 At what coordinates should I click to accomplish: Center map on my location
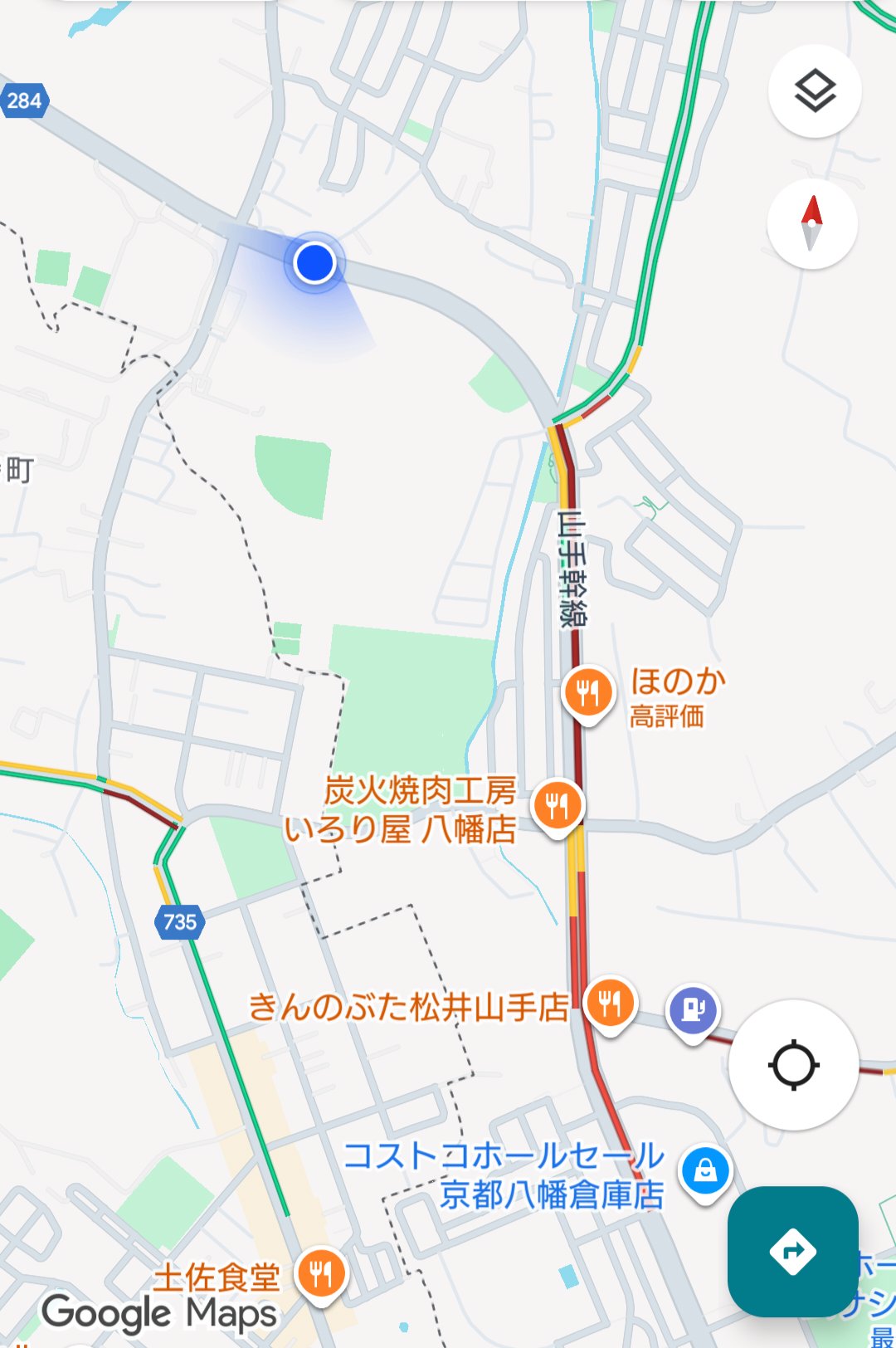click(793, 1065)
